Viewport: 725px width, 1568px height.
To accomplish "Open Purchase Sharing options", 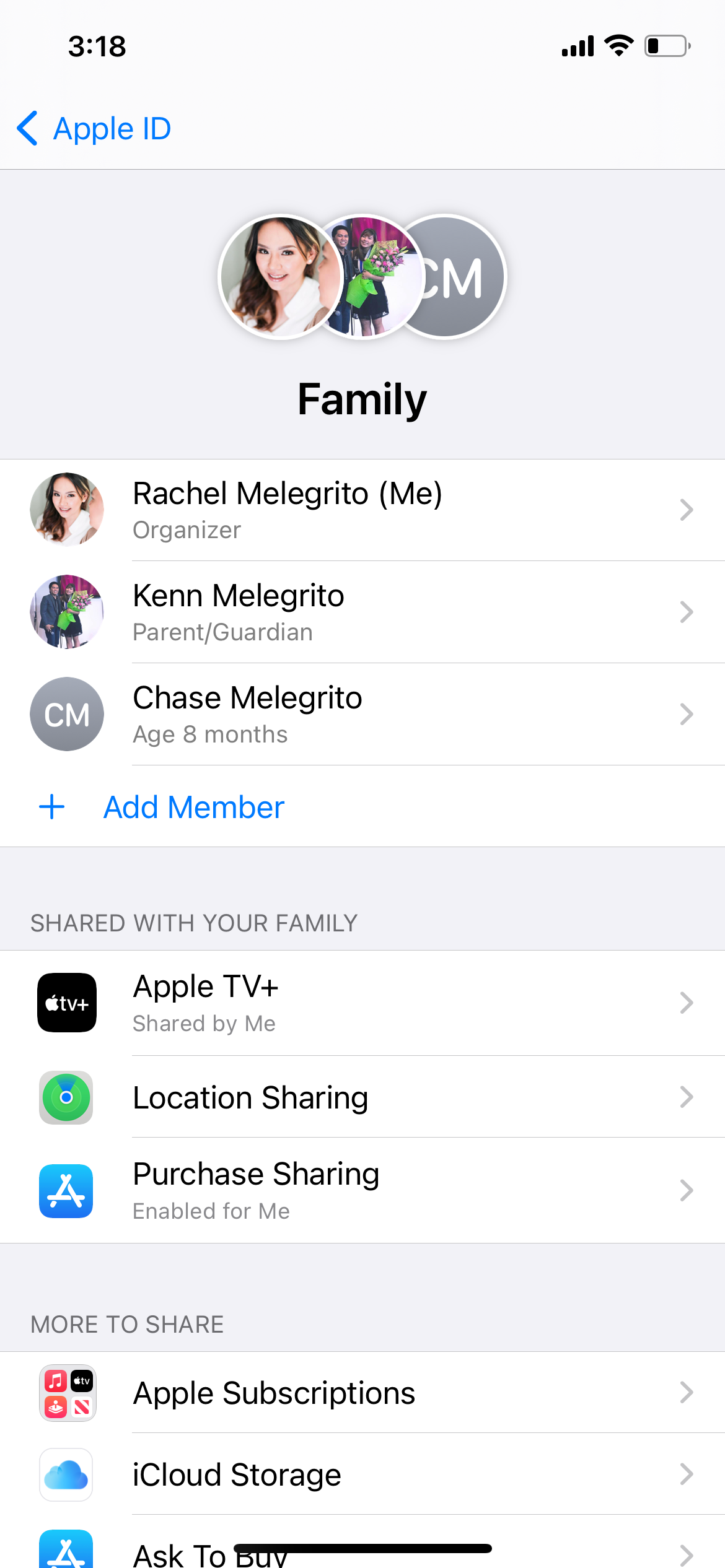I will [362, 1191].
